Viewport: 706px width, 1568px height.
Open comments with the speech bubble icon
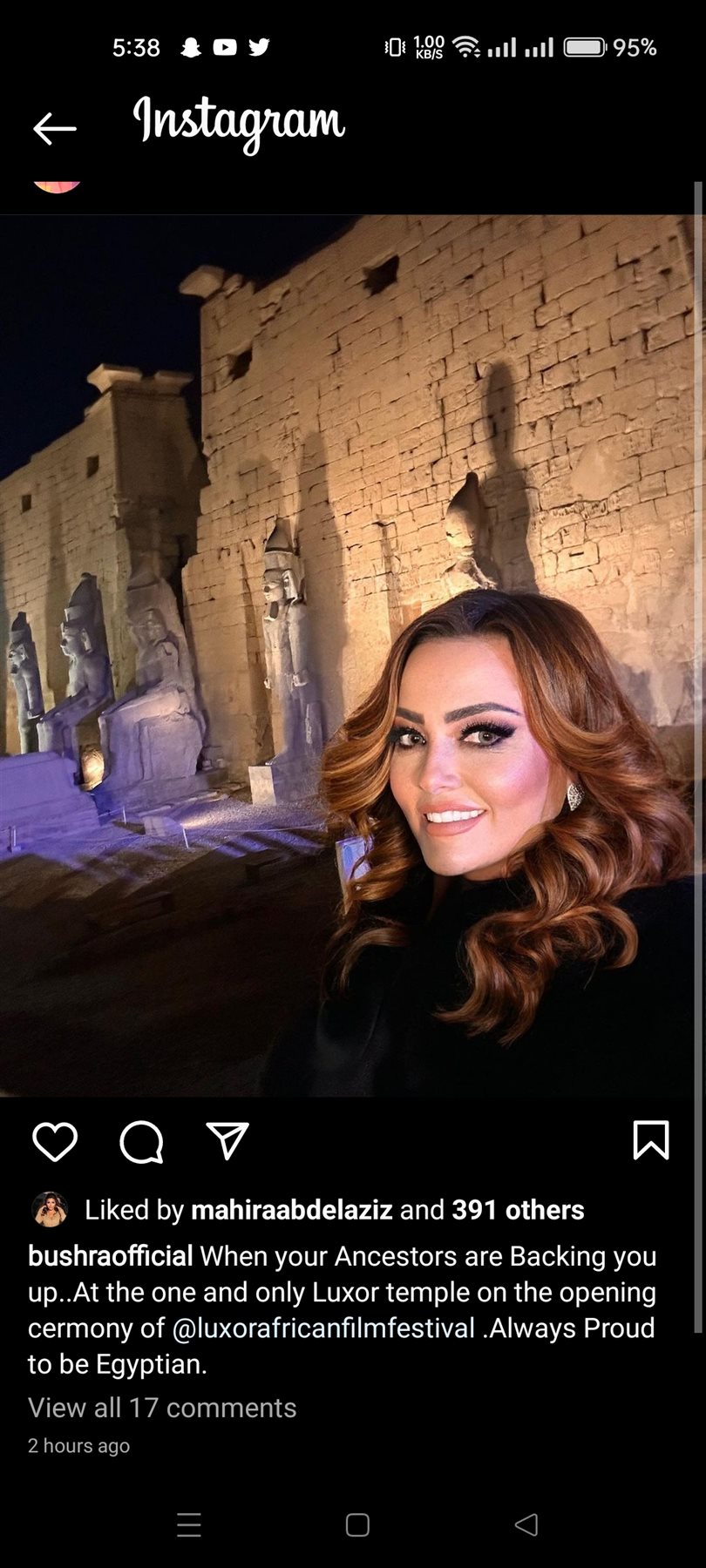pyautogui.click(x=141, y=1141)
